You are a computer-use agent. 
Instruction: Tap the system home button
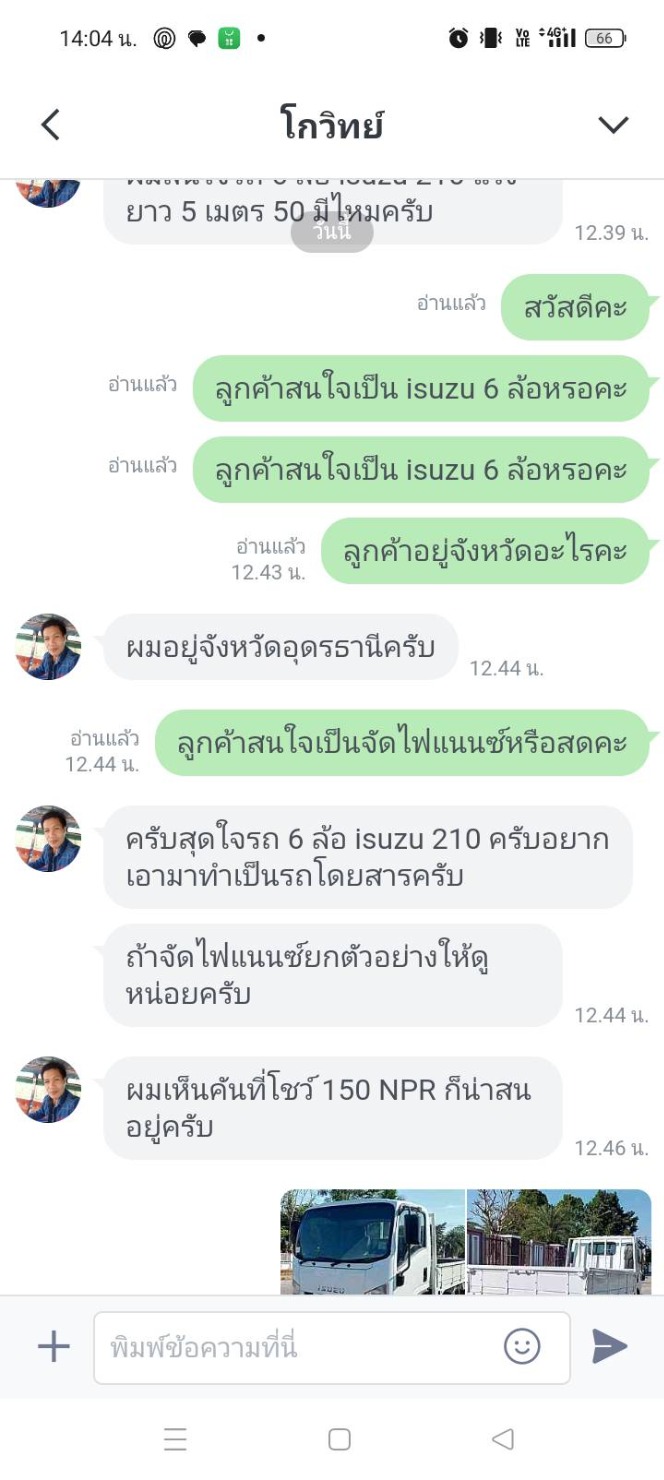[x=339, y=1439]
